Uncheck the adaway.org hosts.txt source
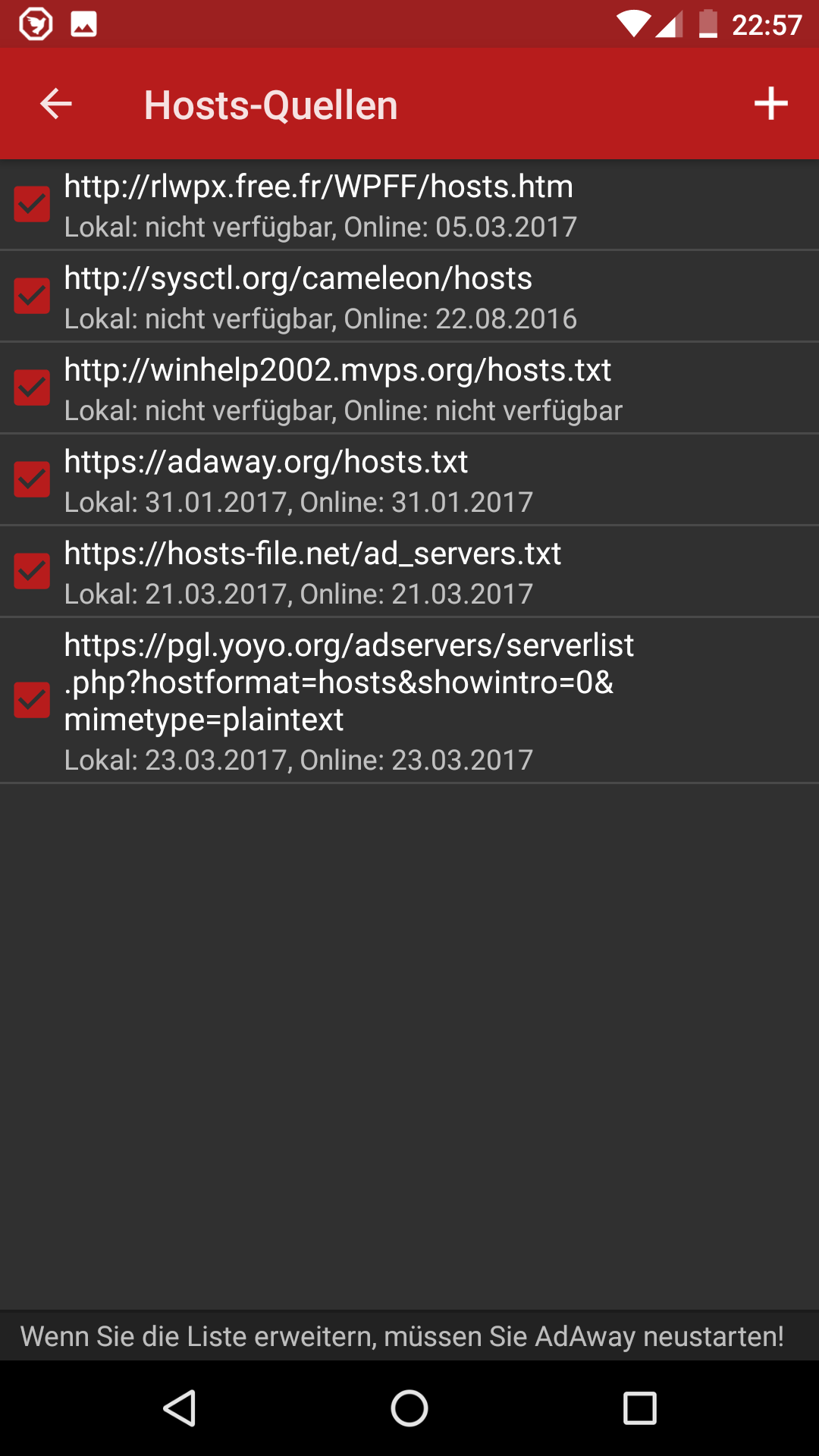The image size is (819, 1456). point(32,480)
